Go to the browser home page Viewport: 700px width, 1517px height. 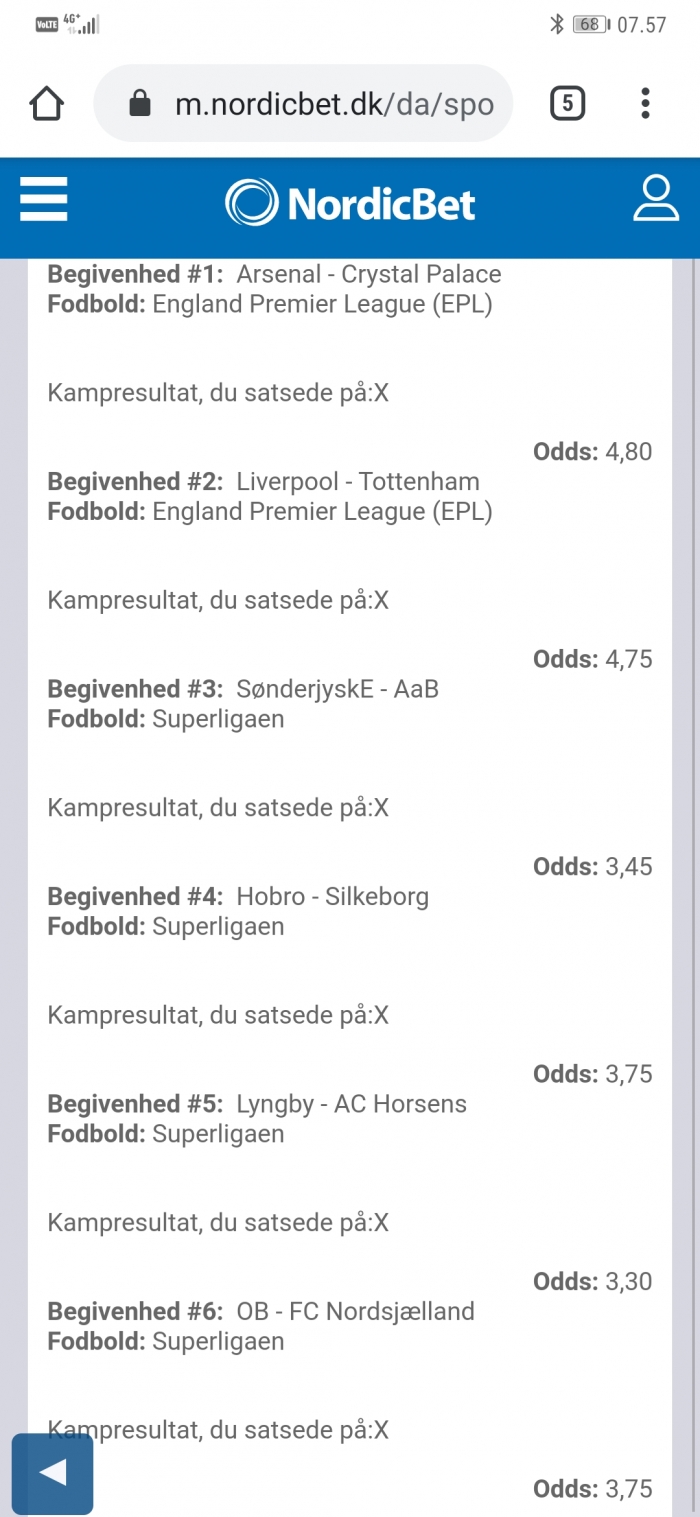[x=47, y=103]
